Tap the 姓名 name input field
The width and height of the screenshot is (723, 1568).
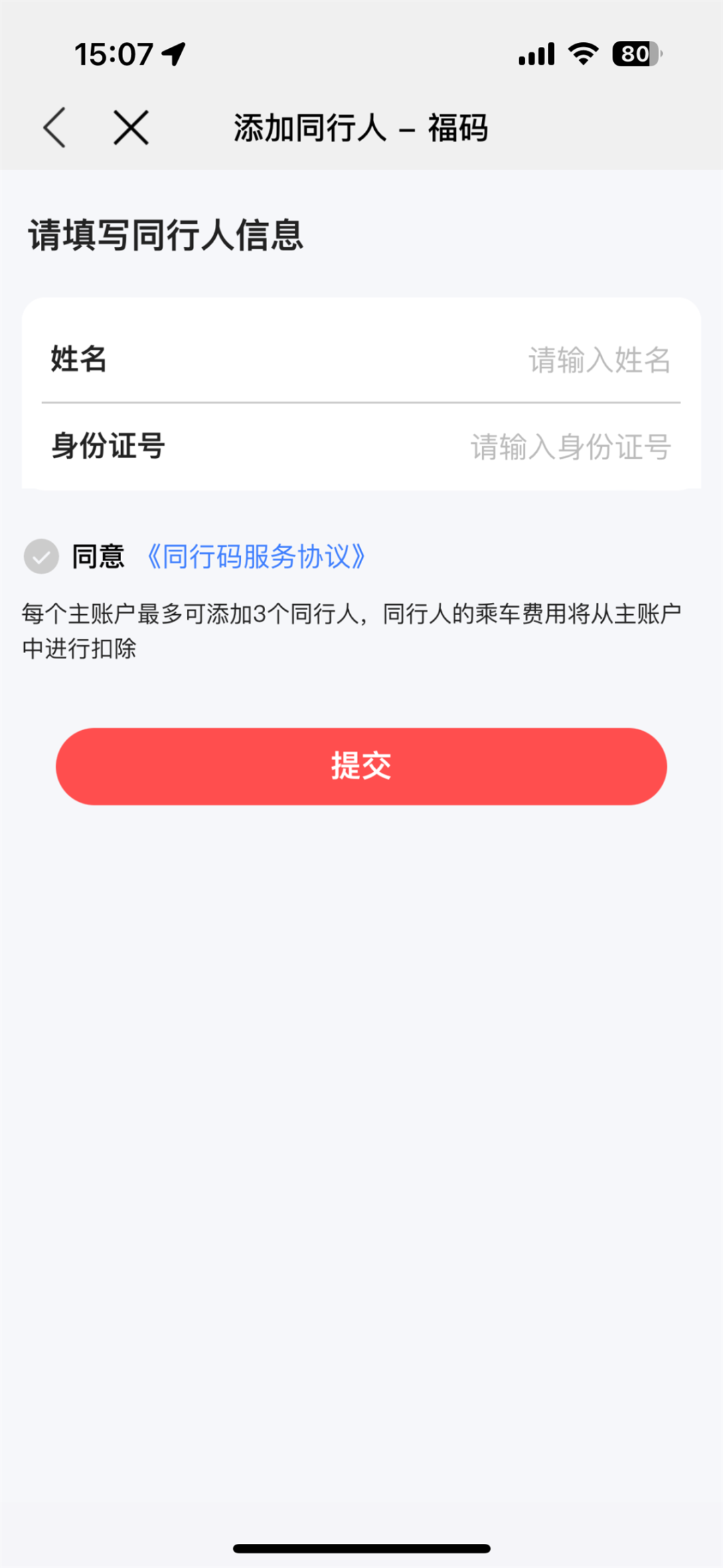pos(361,359)
